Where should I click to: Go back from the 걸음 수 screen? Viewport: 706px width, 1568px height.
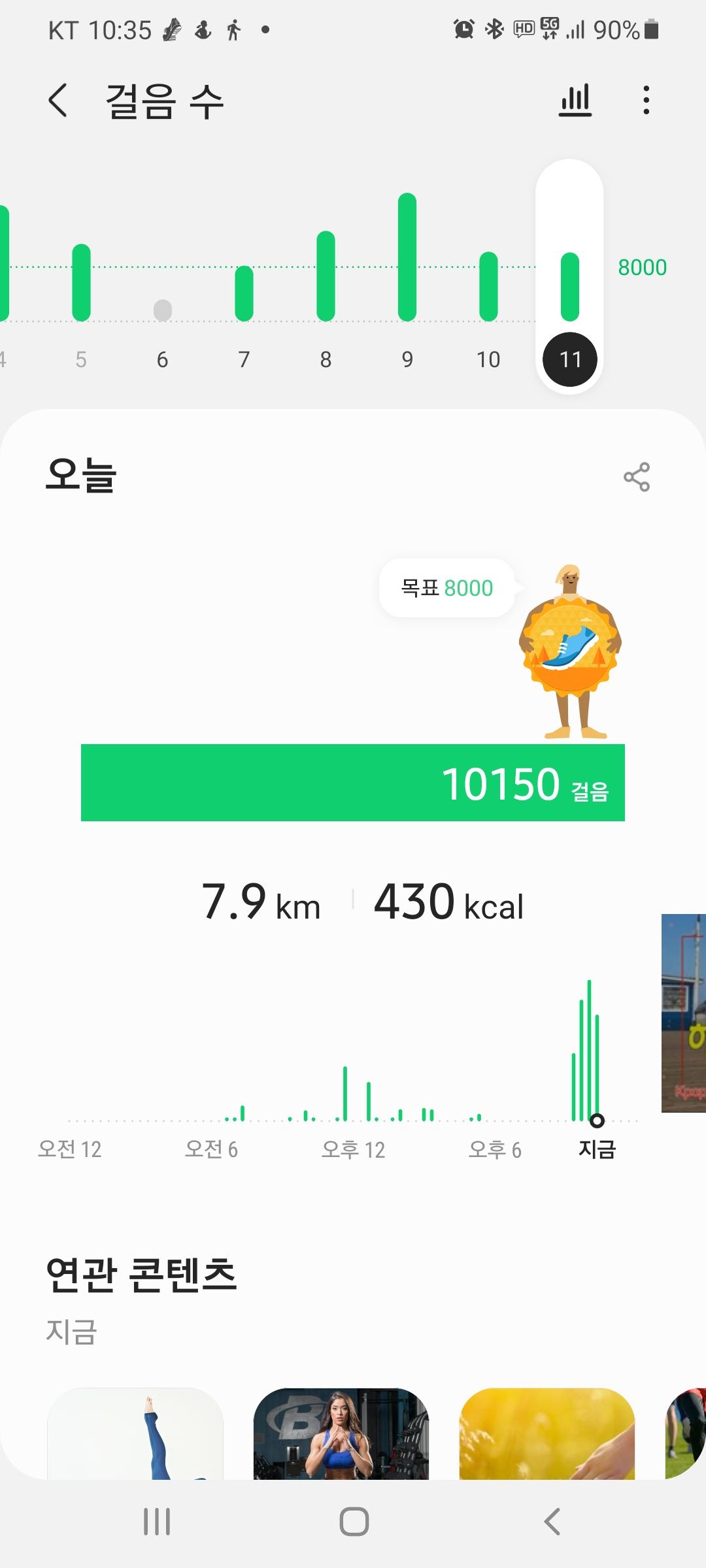(58, 101)
